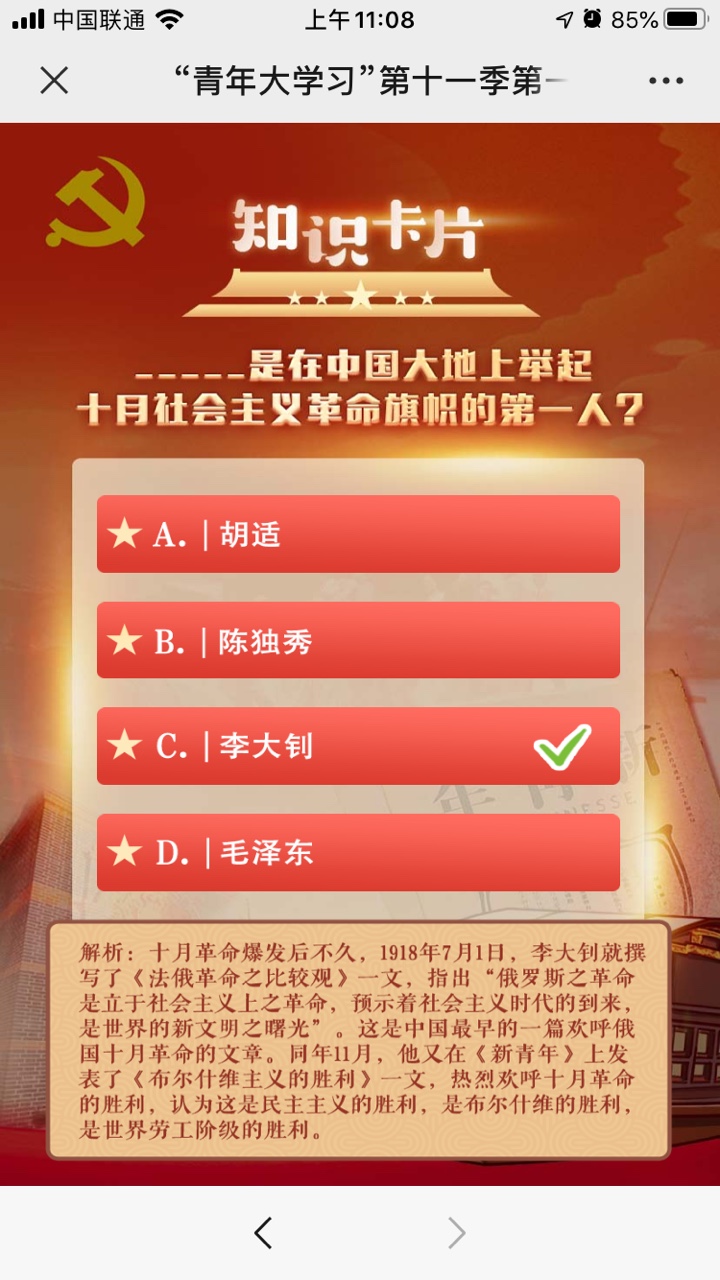Open the three-dot overflow menu

click(666, 81)
